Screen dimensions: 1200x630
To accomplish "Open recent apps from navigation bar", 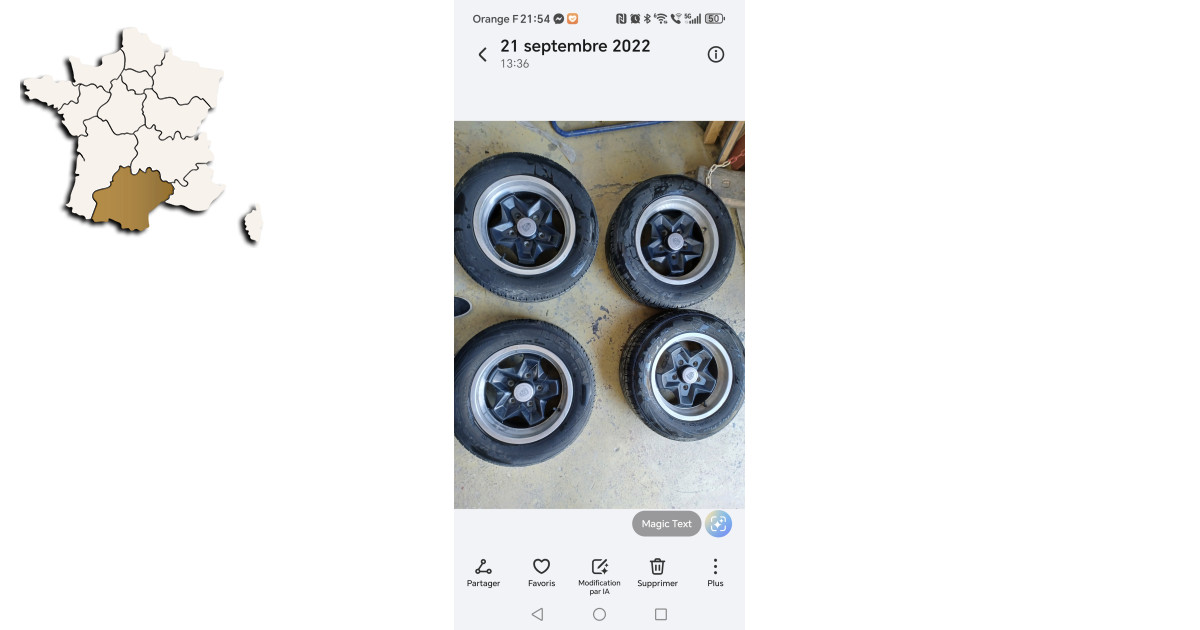I will [x=661, y=614].
